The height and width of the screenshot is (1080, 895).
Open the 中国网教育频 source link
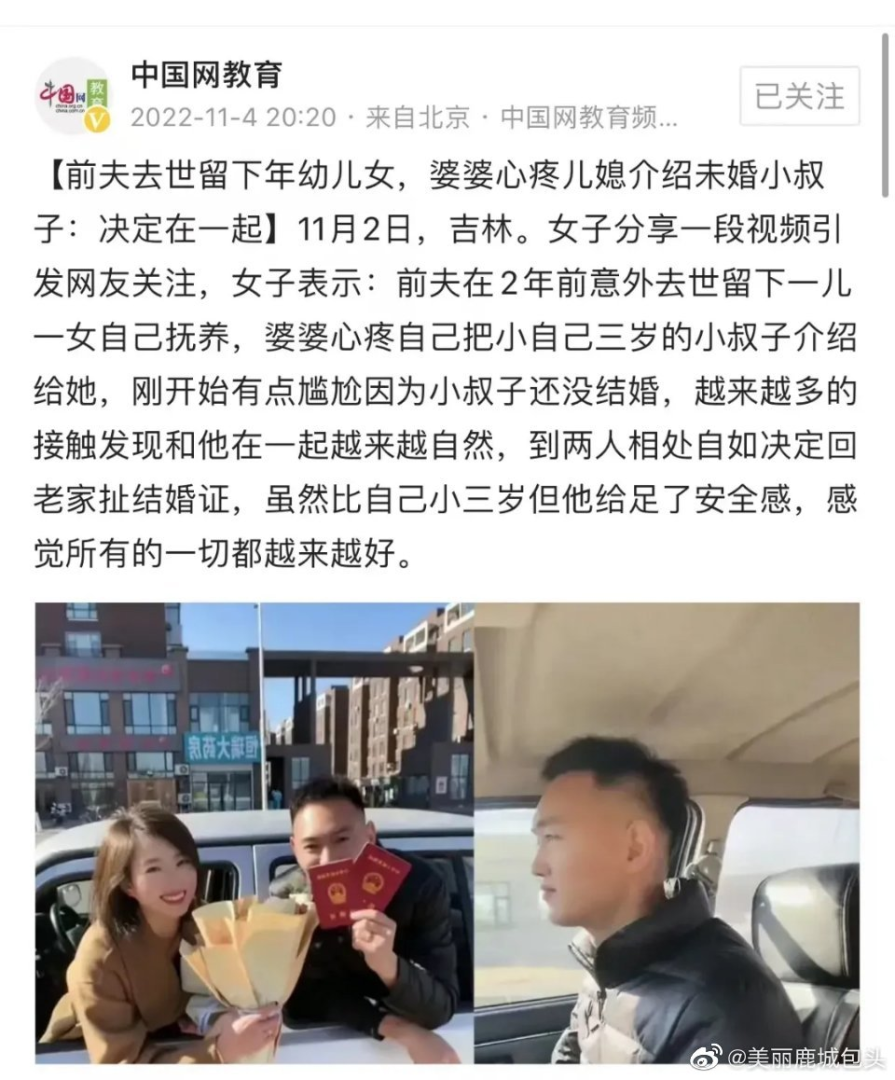[588, 118]
